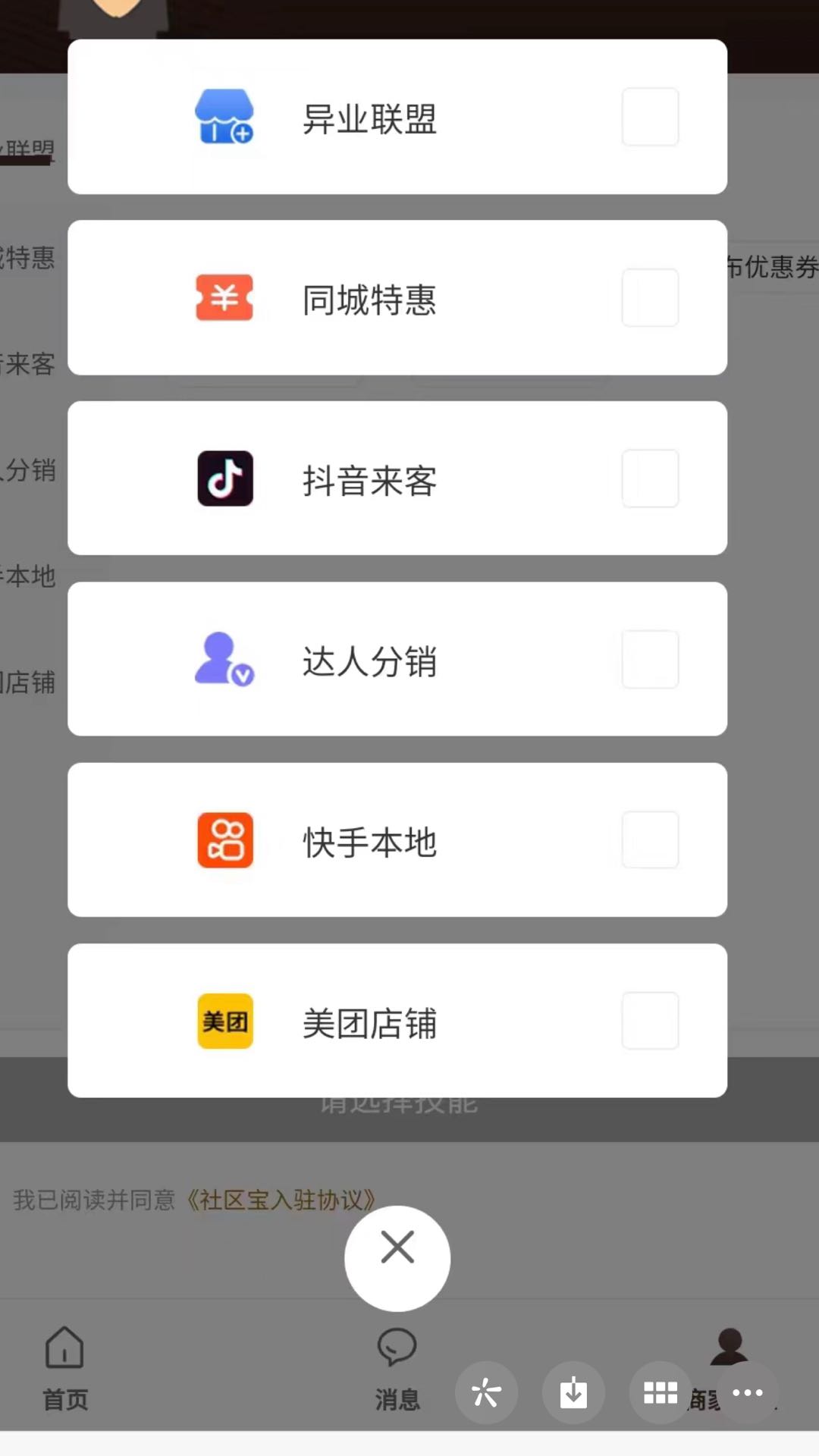The height and width of the screenshot is (1456, 819).
Task: Open the grid apps icon
Action: pos(660,1392)
